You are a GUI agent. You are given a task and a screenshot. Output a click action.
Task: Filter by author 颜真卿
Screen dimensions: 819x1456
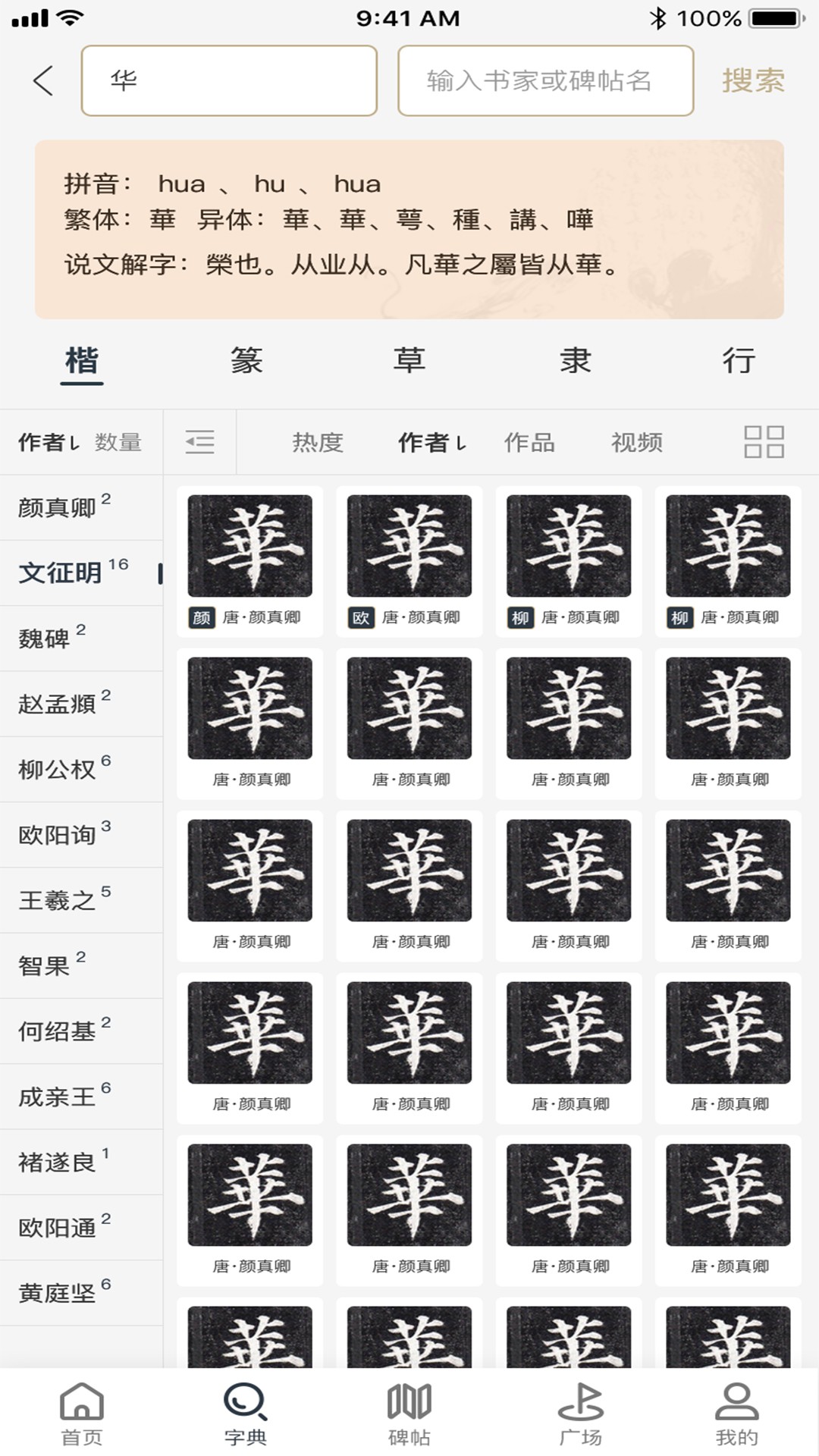[x=58, y=507]
